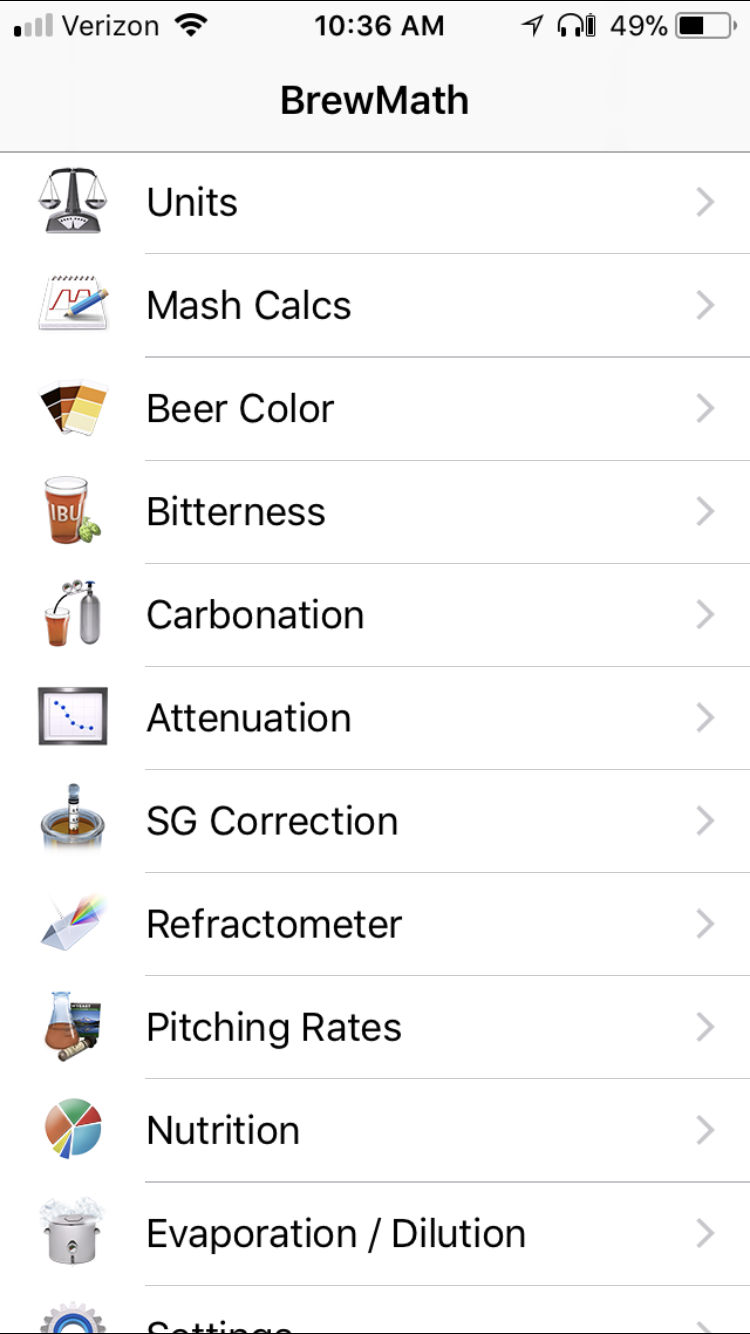Open SG Correction
This screenshot has width=750, height=1334.
tap(375, 821)
